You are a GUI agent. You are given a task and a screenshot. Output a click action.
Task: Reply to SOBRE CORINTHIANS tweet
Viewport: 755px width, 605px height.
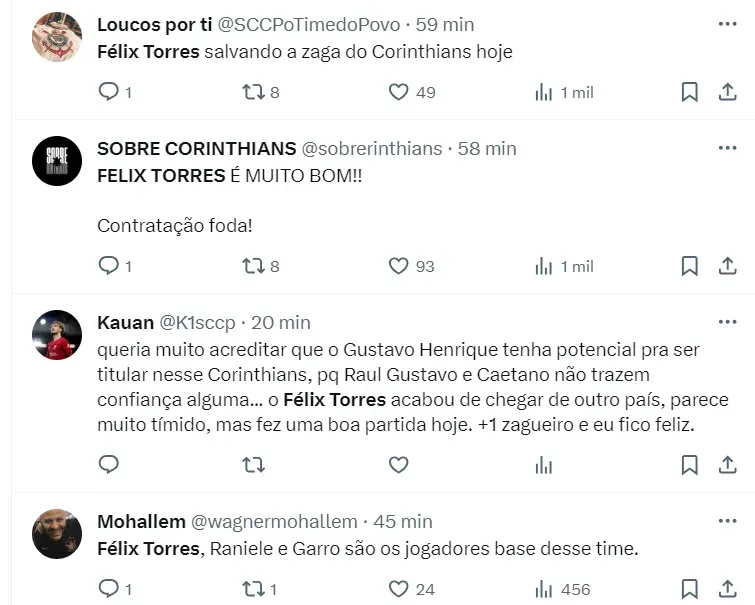[x=109, y=266]
